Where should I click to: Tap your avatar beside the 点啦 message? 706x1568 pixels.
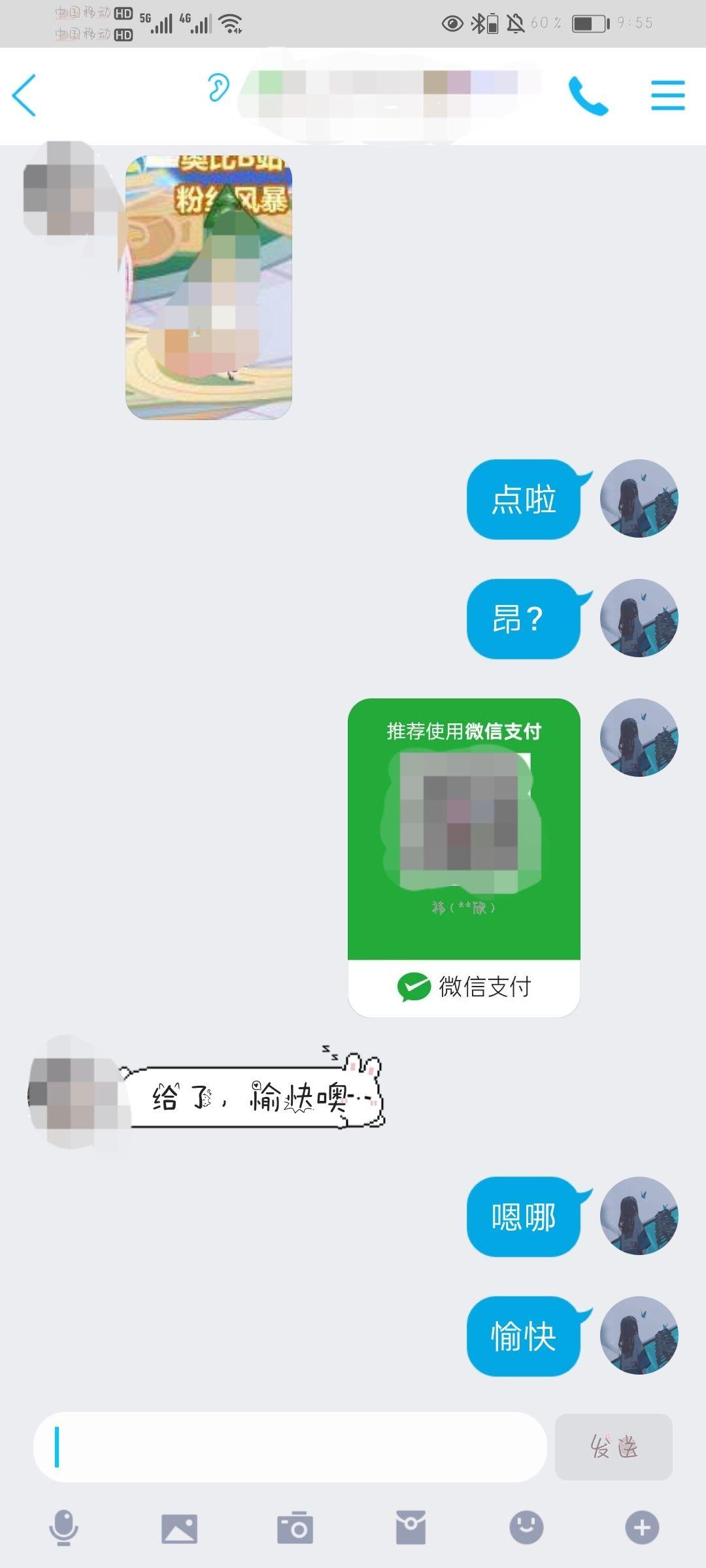point(639,498)
